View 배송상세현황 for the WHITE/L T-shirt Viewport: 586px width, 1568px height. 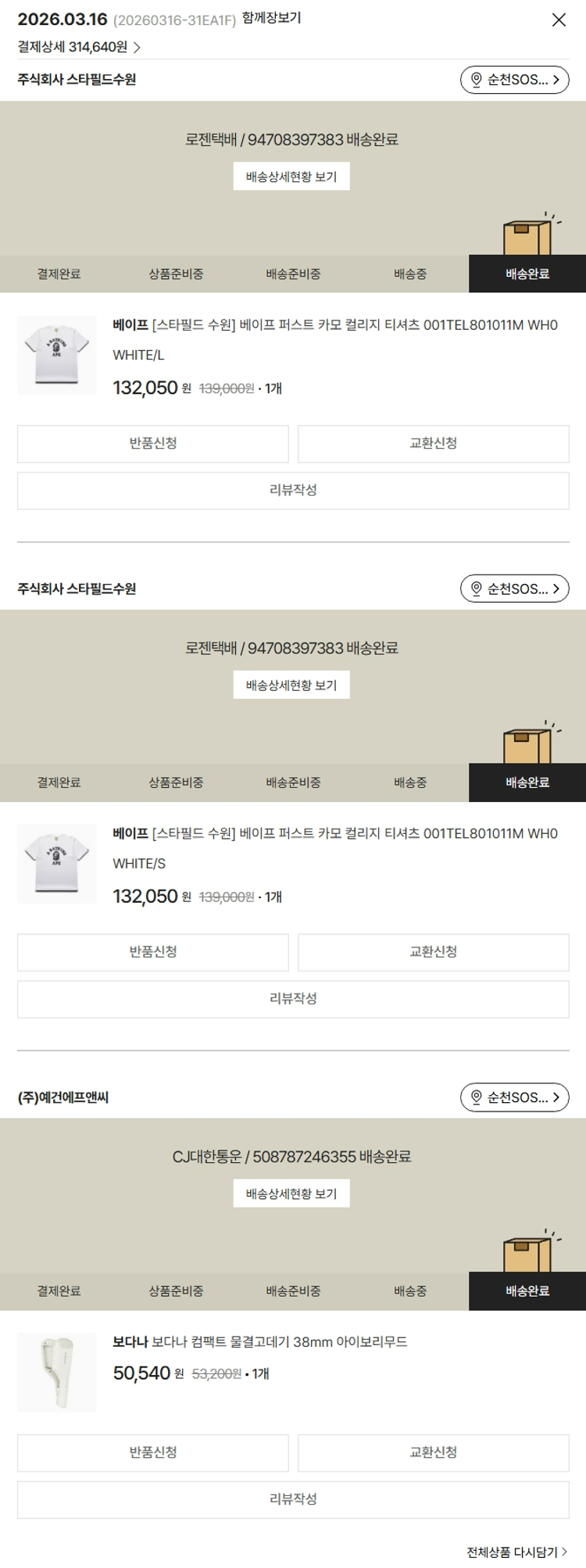point(291,177)
